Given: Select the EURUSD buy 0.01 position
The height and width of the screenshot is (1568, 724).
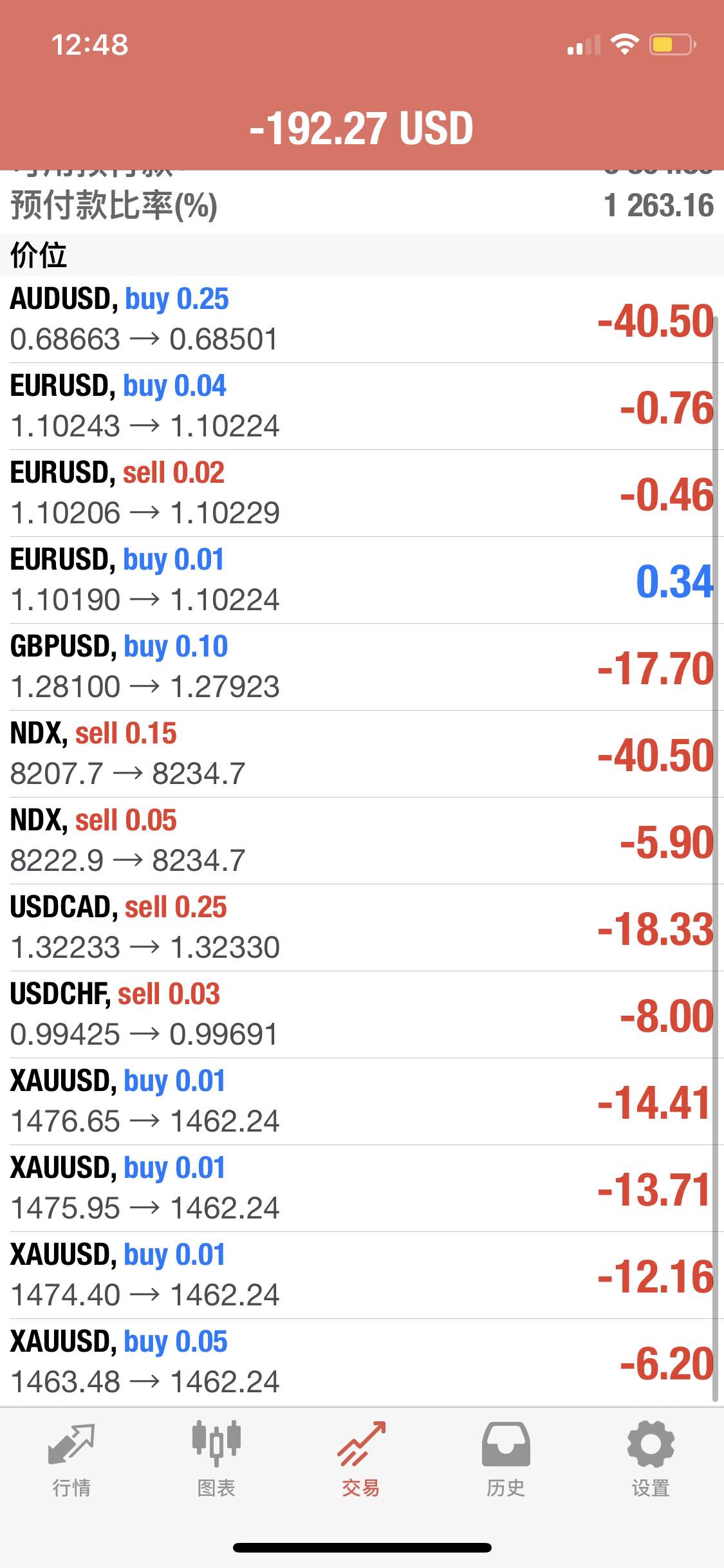Looking at the screenshot, I should pos(362,580).
